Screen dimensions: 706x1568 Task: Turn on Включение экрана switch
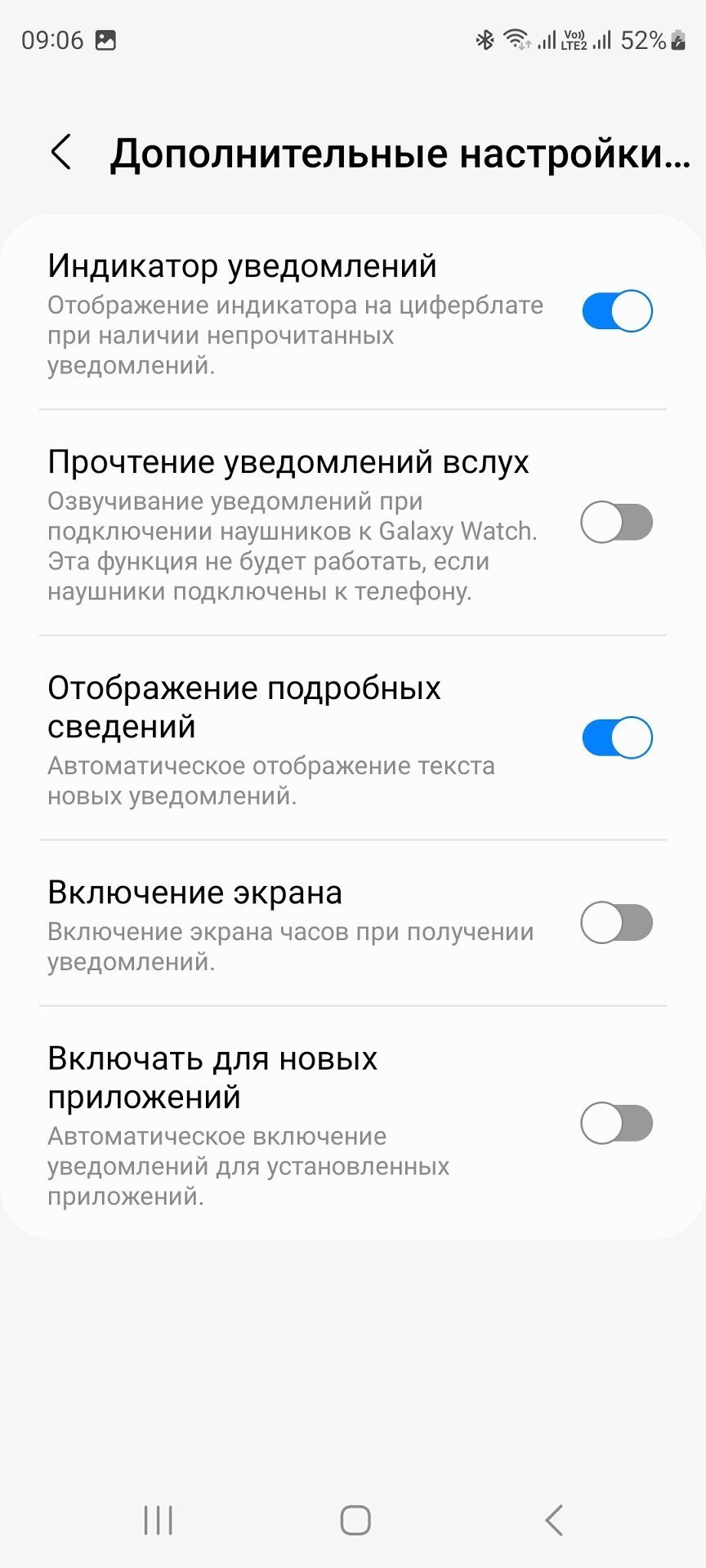[617, 923]
